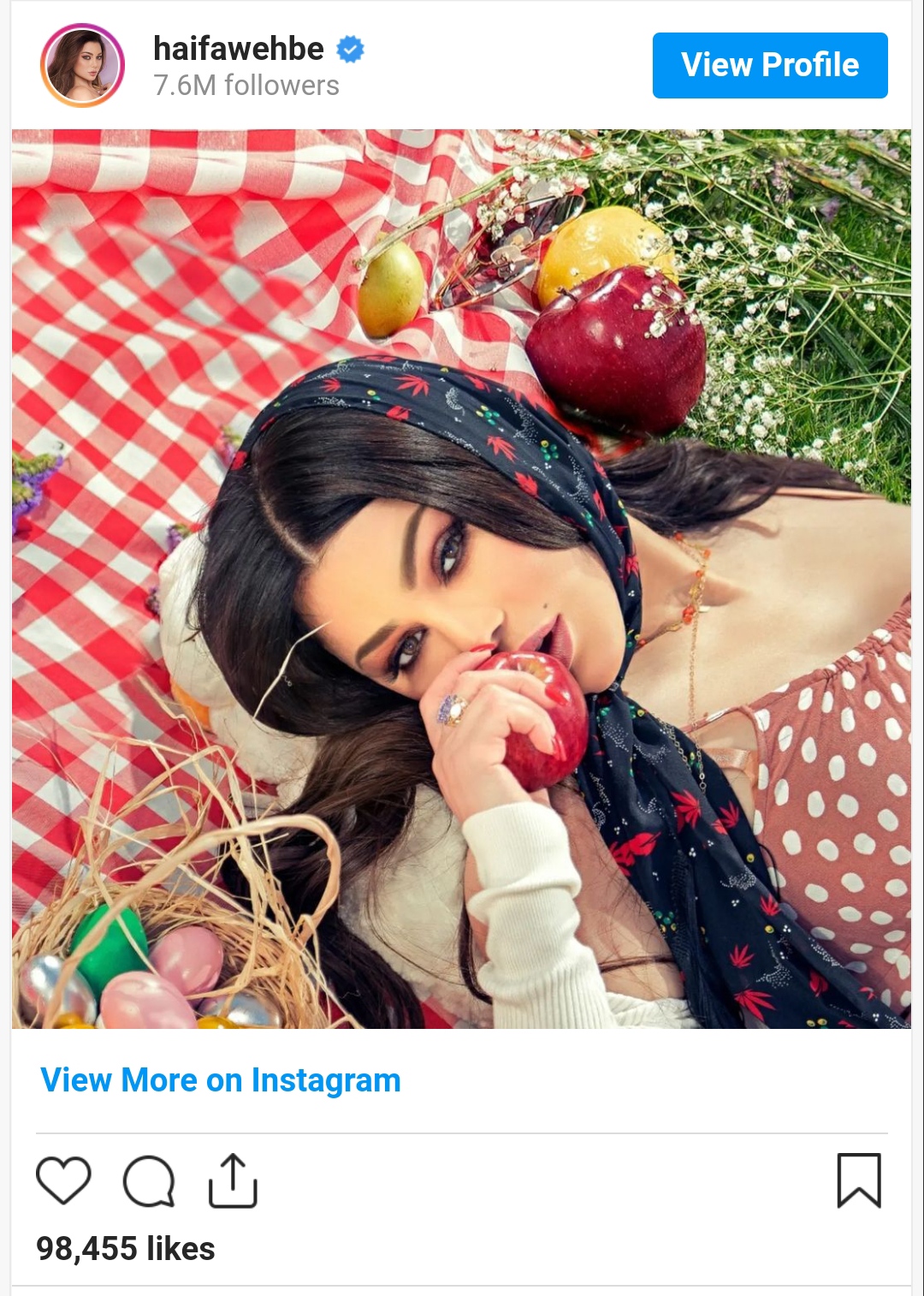Open the haifawehbe username link
Image resolution: width=924 pixels, height=1296 pixels.
238,49
